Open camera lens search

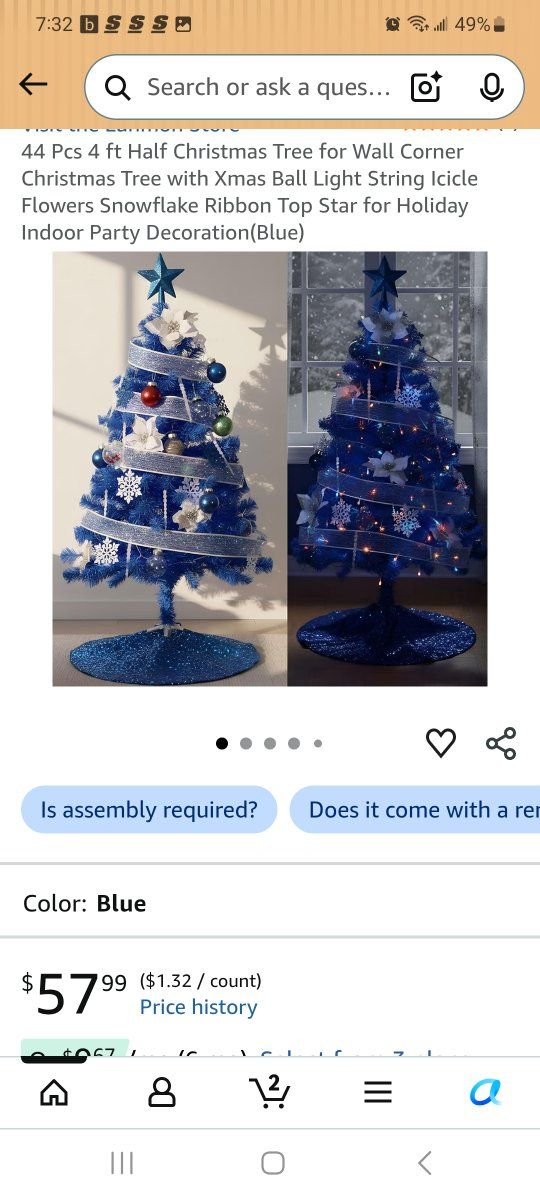click(x=426, y=88)
